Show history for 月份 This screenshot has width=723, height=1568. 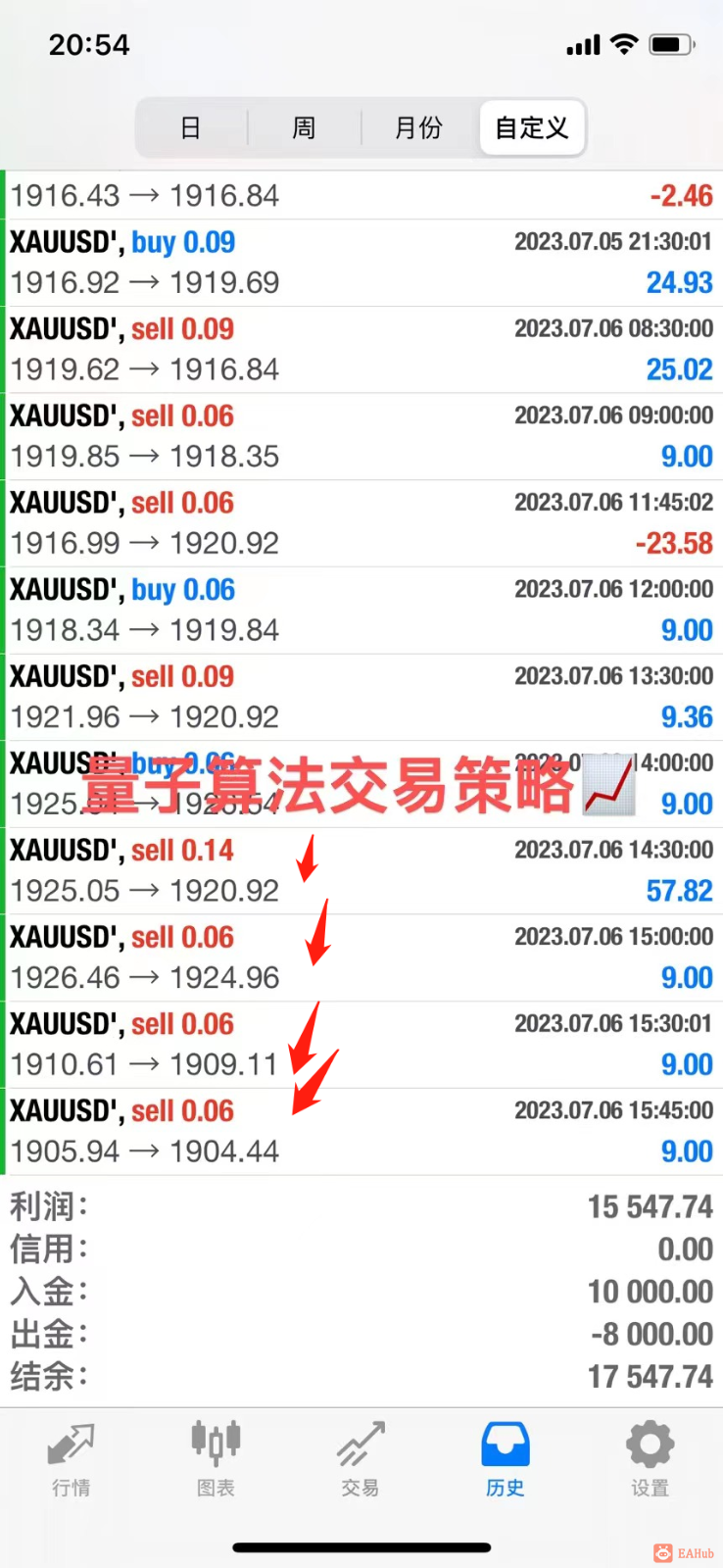(x=418, y=128)
